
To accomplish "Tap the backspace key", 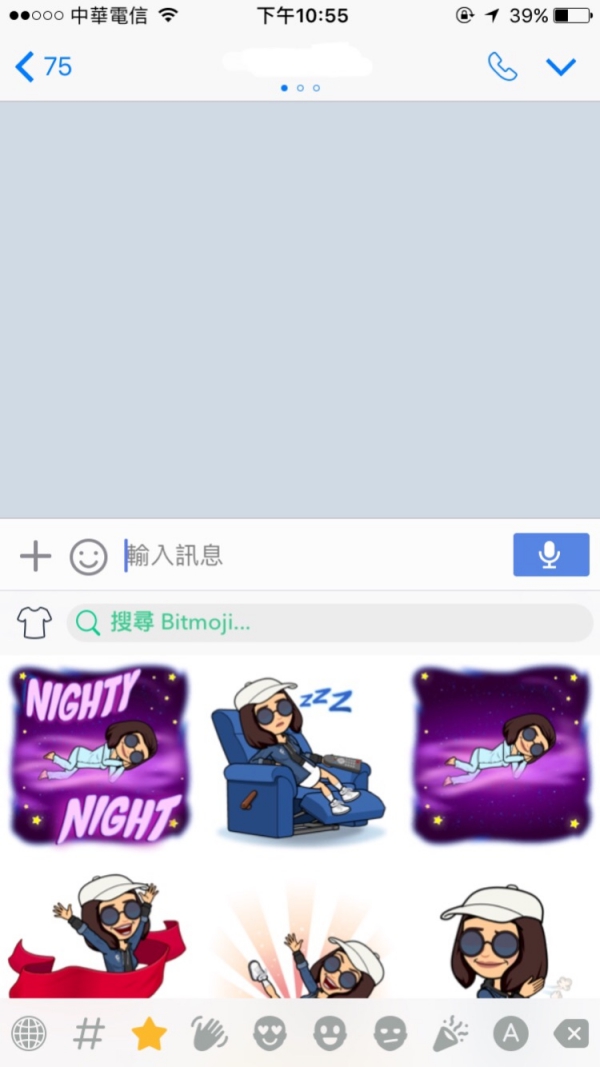I will coord(571,1034).
